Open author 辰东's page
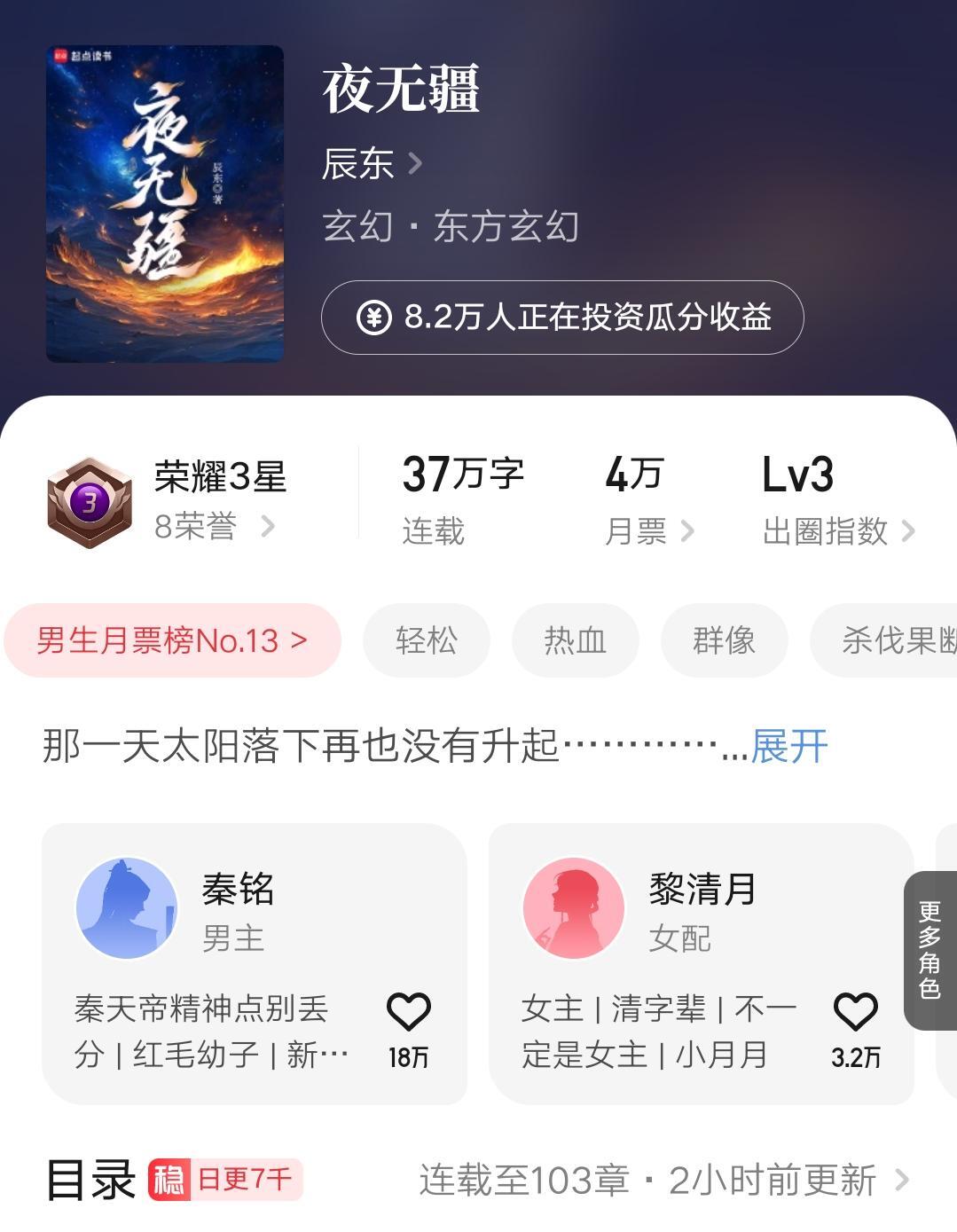The width and height of the screenshot is (957, 1232). [371, 164]
